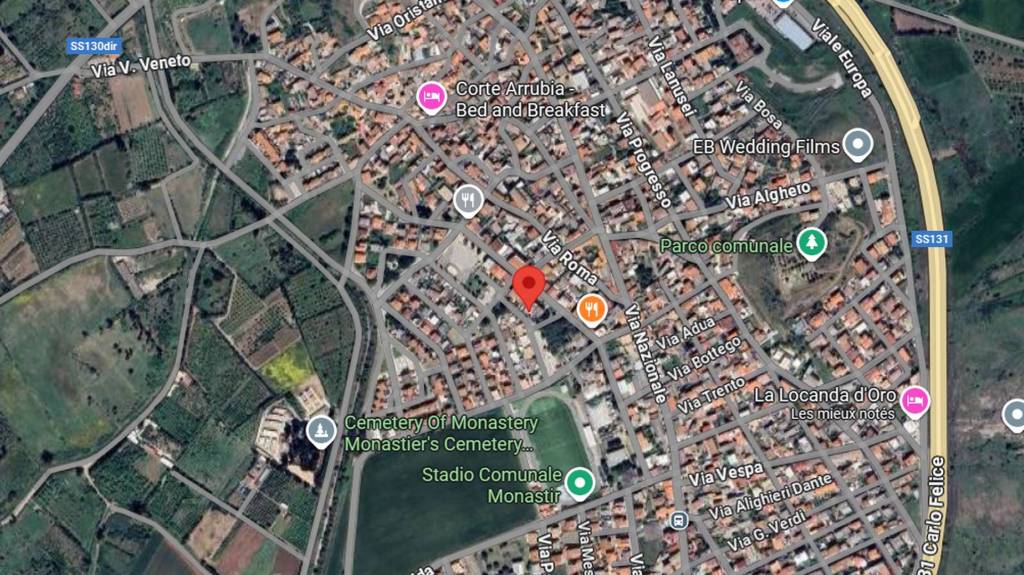Viewport: 1024px width, 575px height.
Task: Open Corte Arrubia Bed and Breakfast marker
Action: point(431,97)
